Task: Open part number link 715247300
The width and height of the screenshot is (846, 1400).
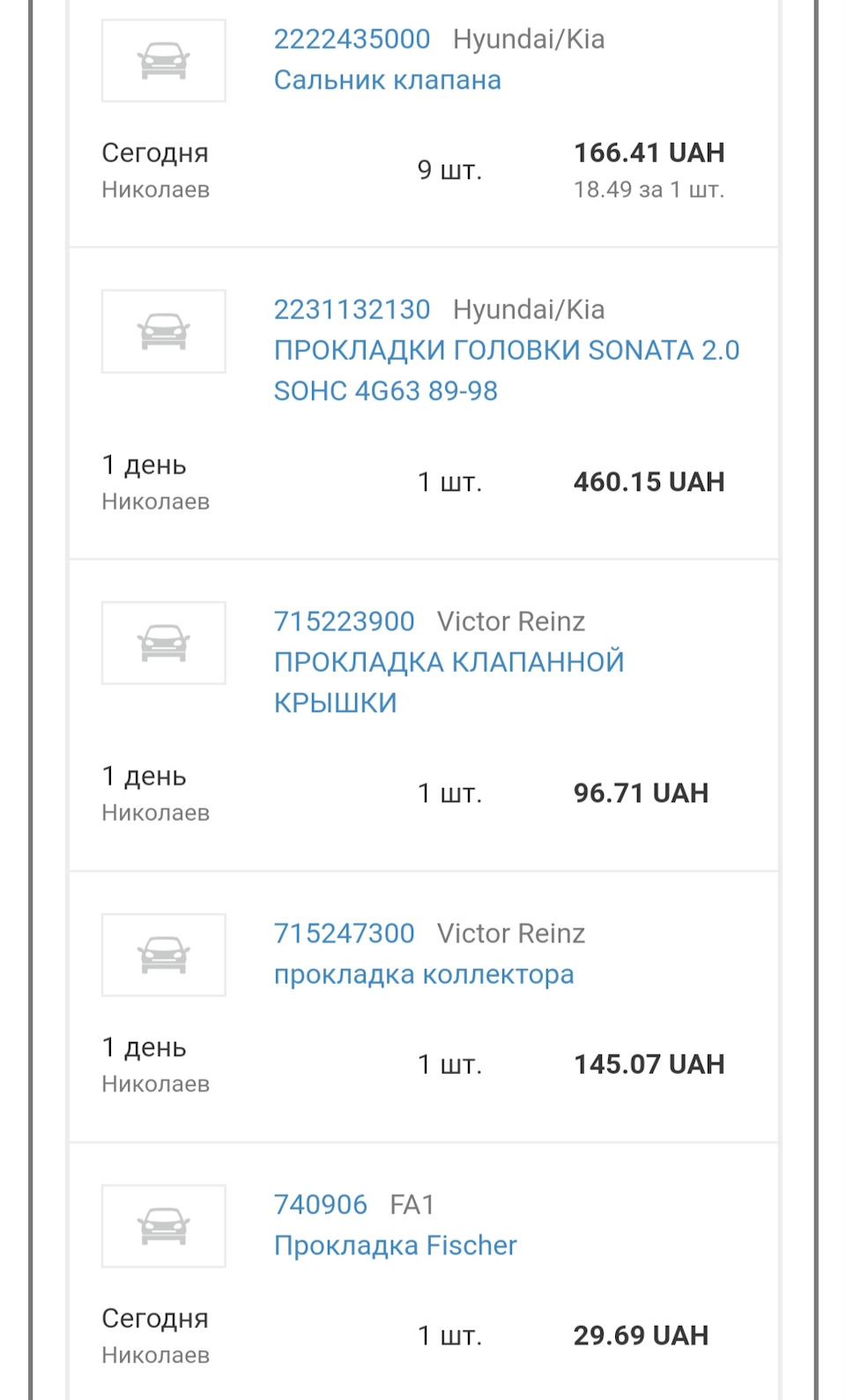Action: pos(343,933)
